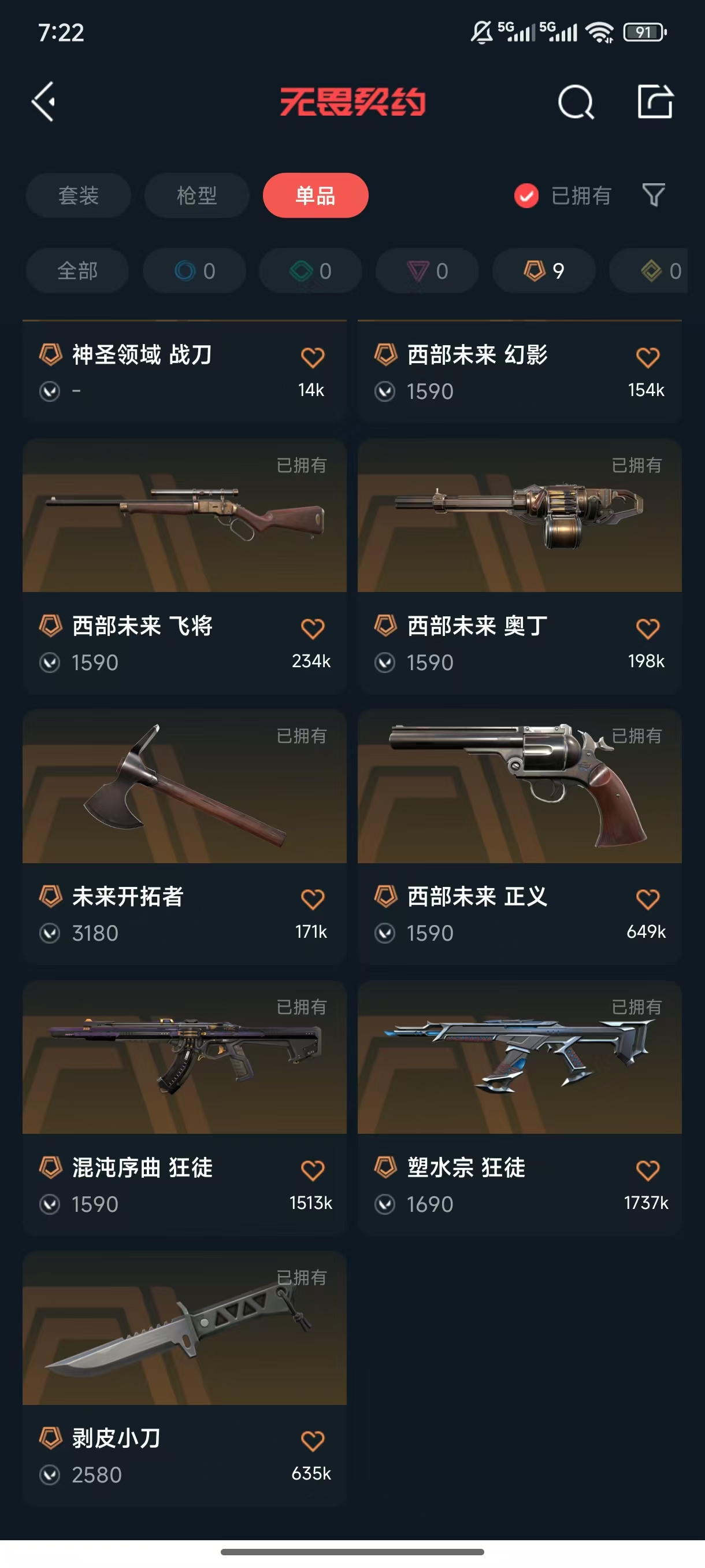Open the funnel filter options
Viewport: 705px width, 1568px height.
click(654, 195)
